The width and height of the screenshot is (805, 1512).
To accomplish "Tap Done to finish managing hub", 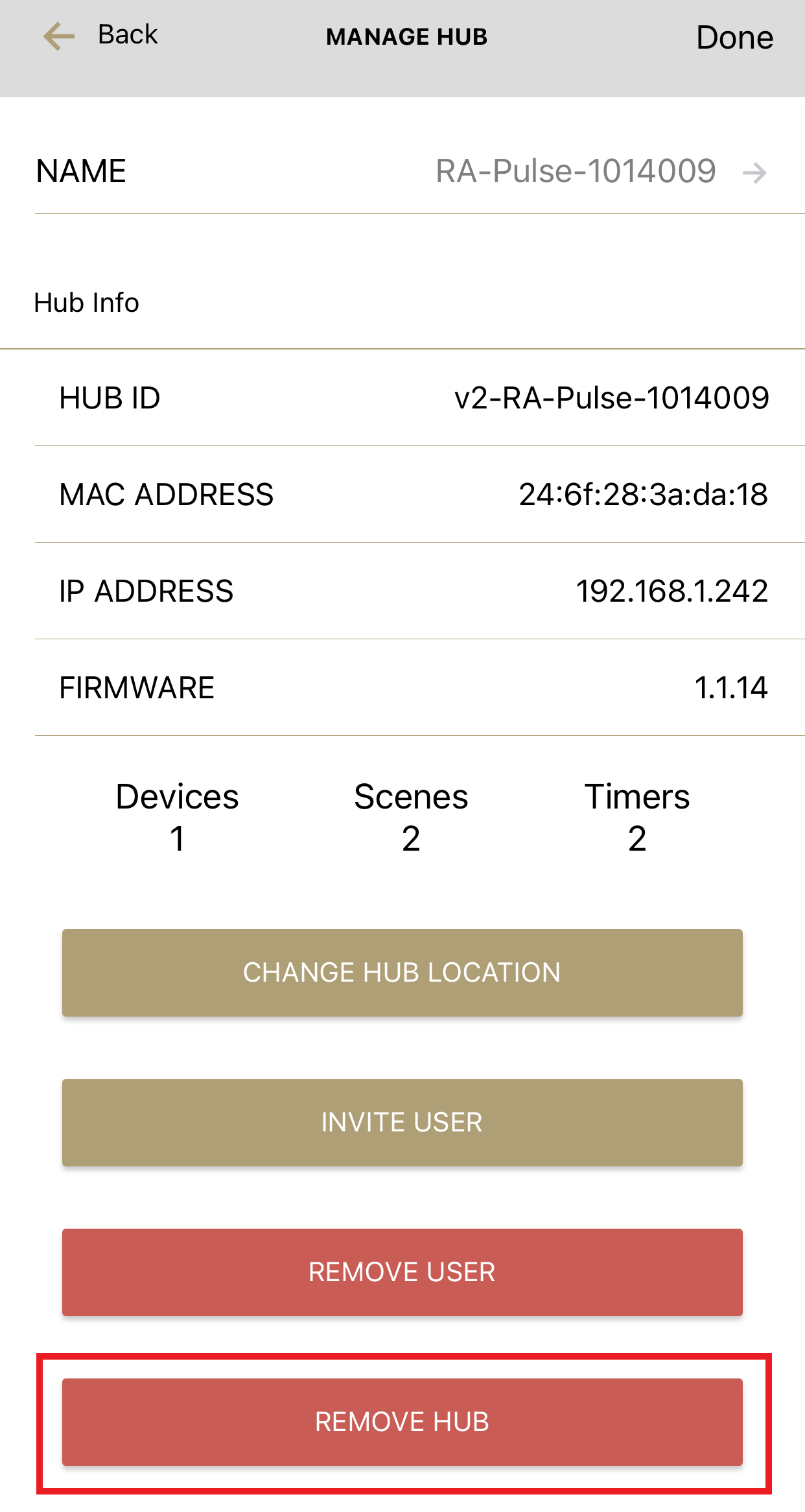I will [x=734, y=38].
